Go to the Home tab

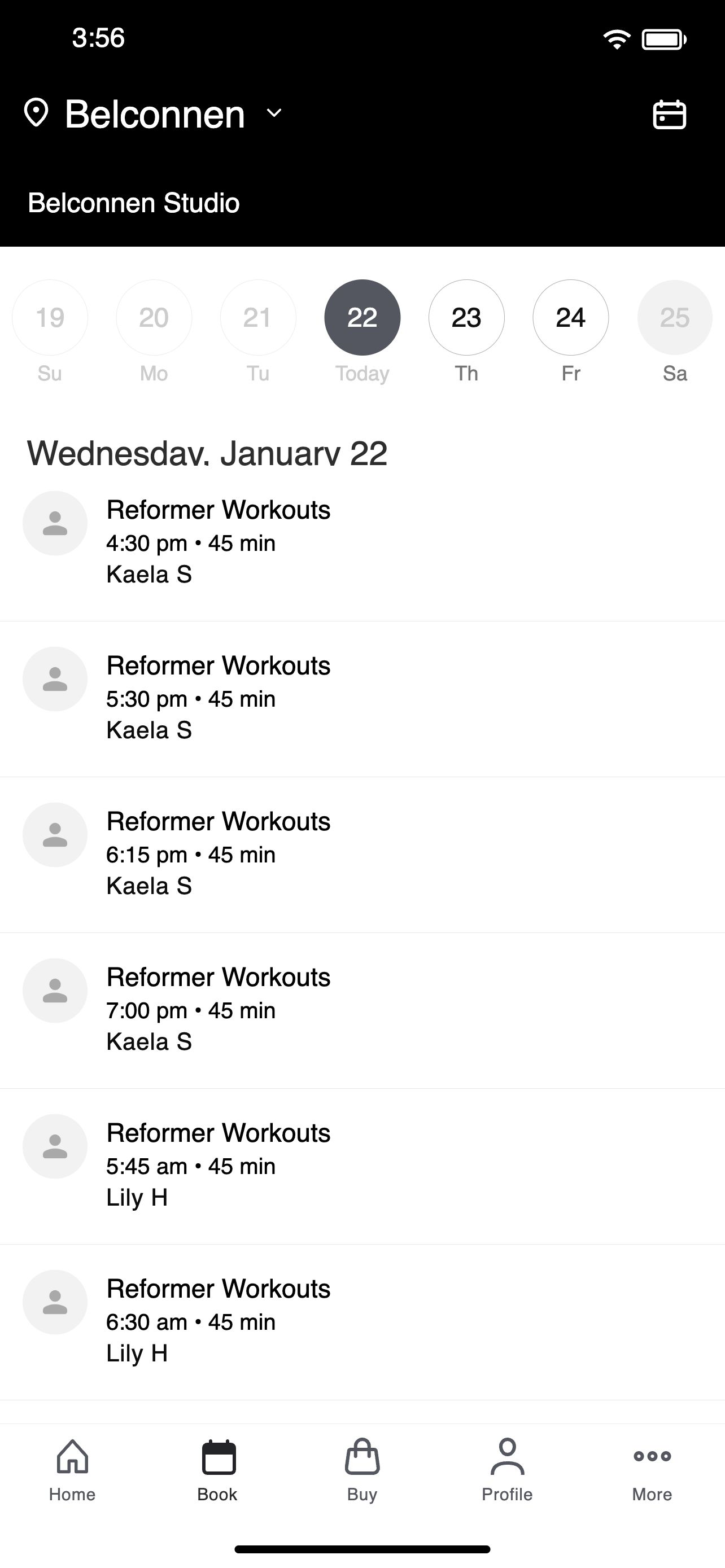[72, 1470]
